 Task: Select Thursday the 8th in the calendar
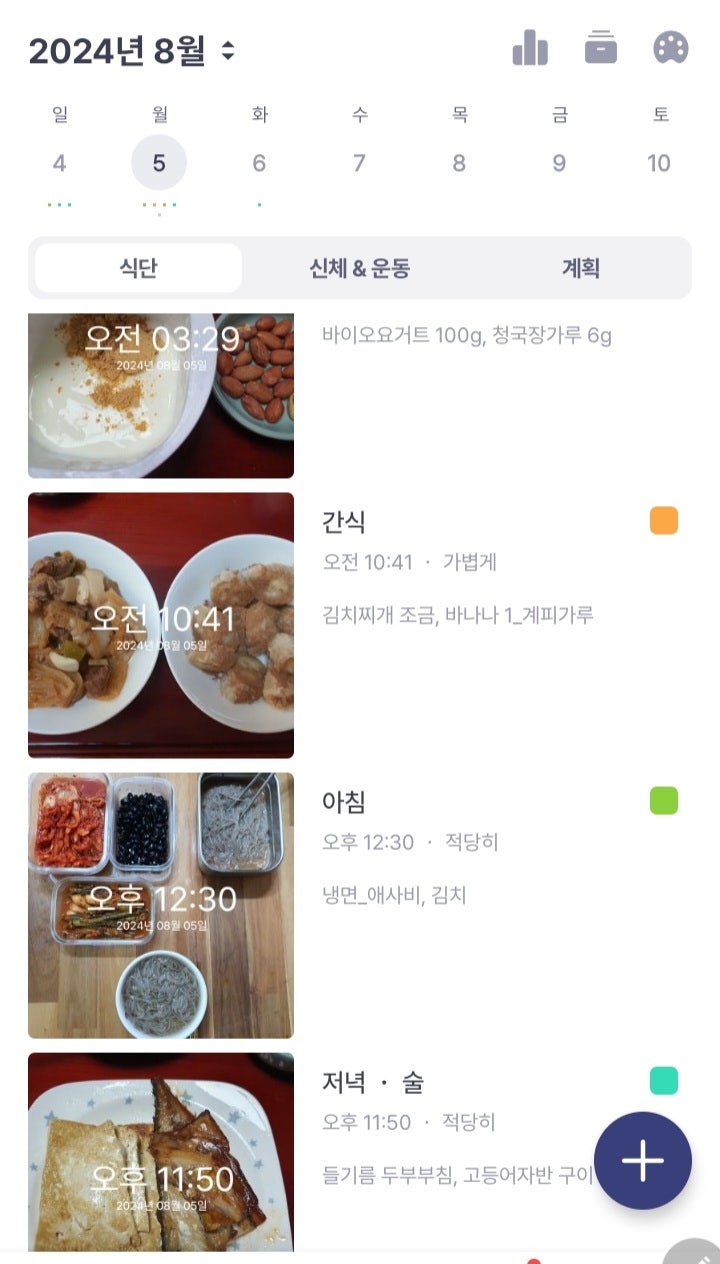459,163
